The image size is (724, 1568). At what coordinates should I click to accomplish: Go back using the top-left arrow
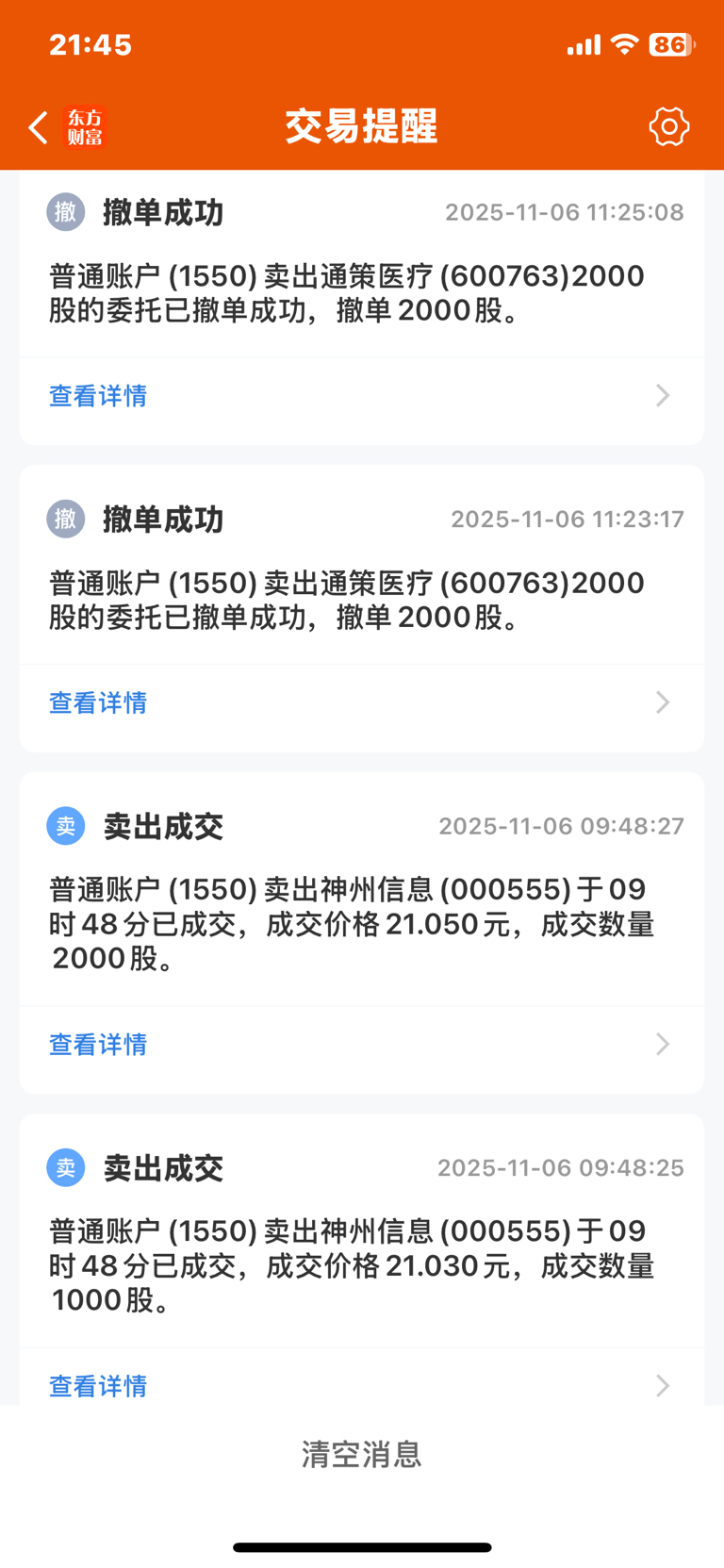39,127
